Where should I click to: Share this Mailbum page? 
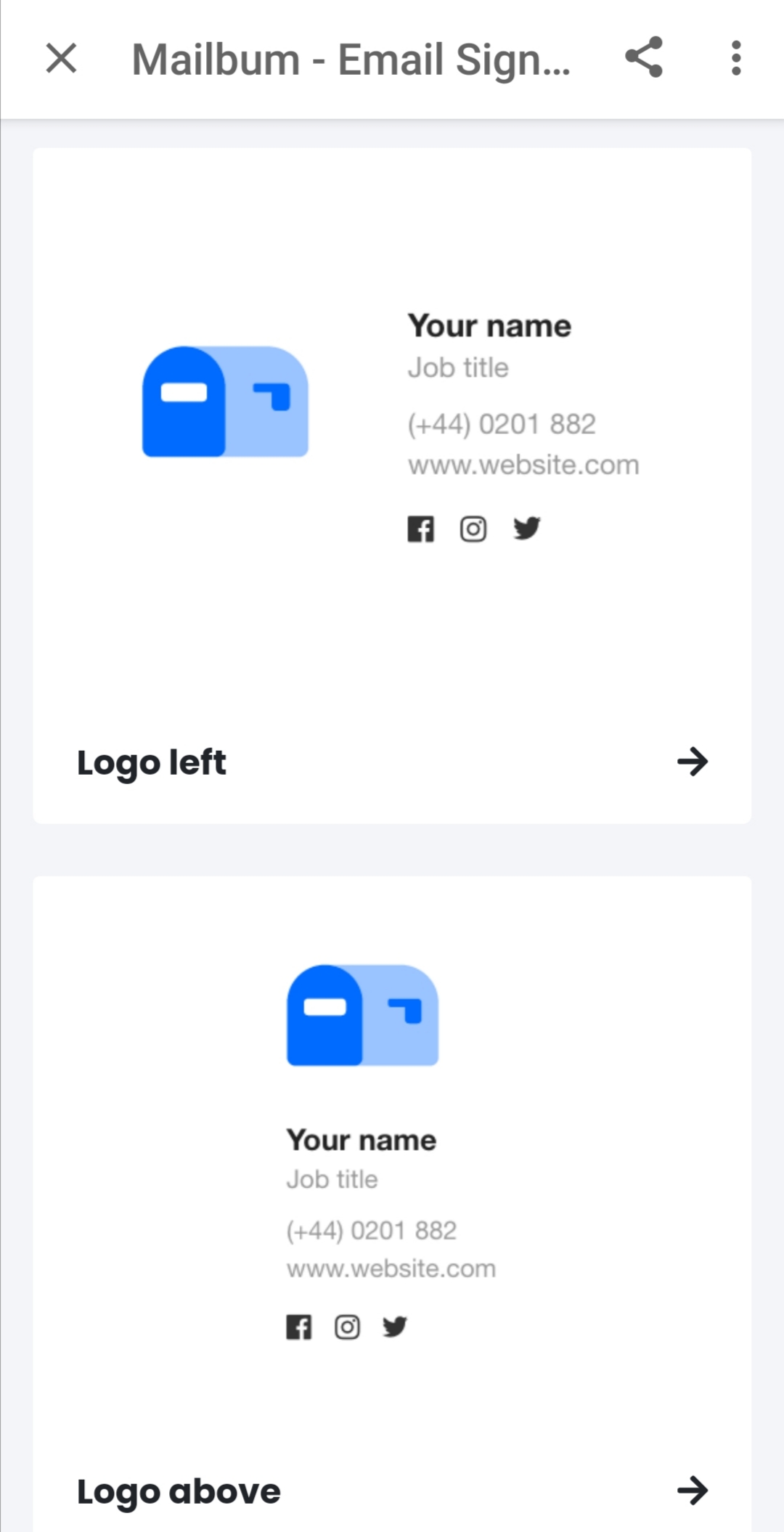644,57
